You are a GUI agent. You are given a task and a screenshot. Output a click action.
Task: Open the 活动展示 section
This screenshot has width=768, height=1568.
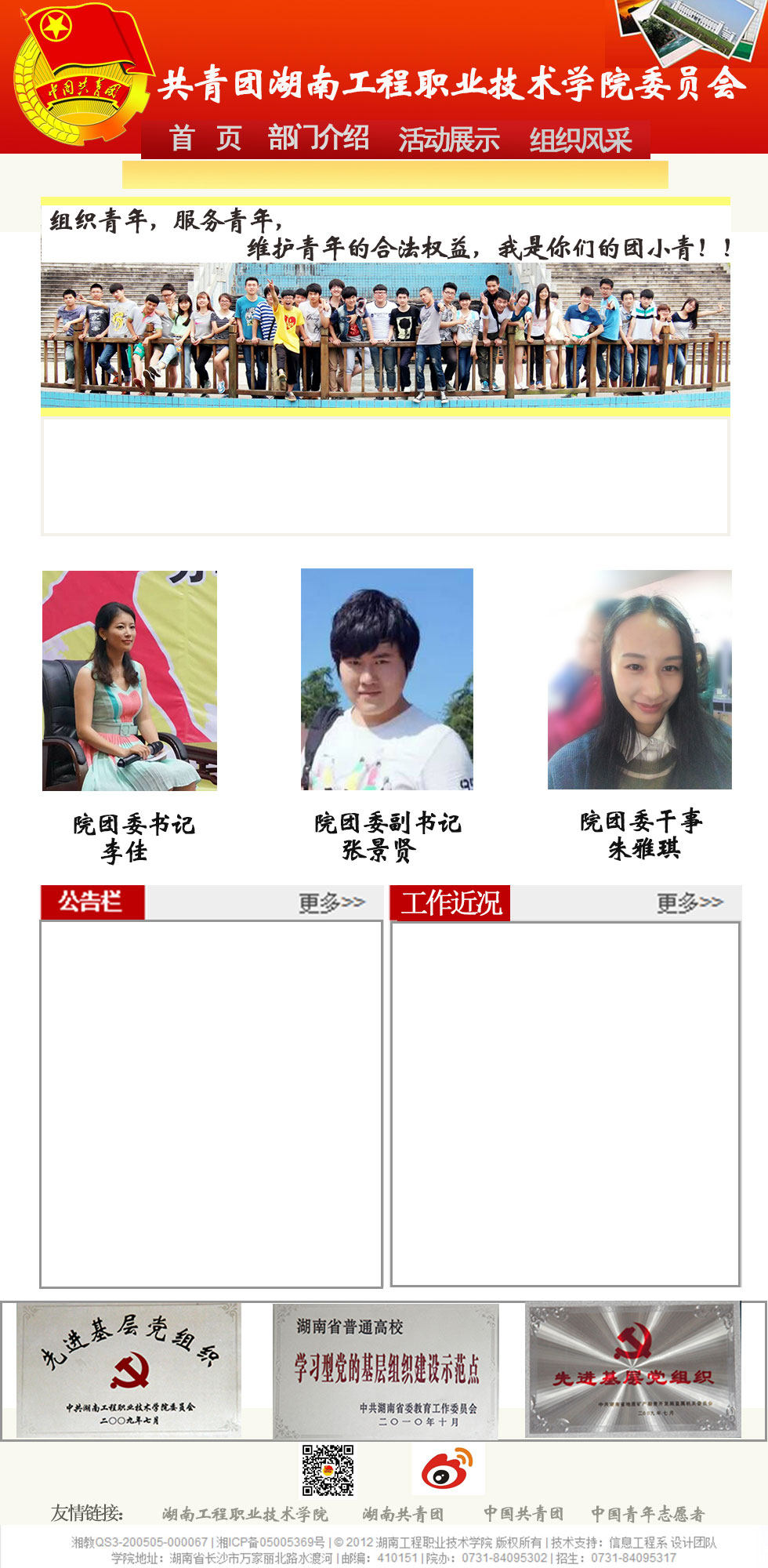pyautogui.click(x=448, y=140)
